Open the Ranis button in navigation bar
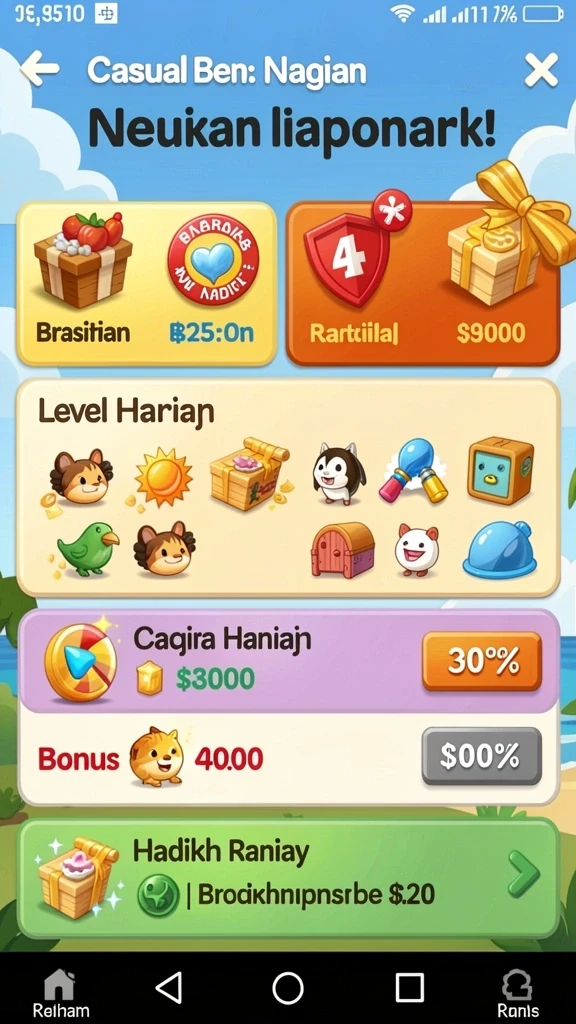This screenshot has width=576, height=1024. click(x=518, y=993)
